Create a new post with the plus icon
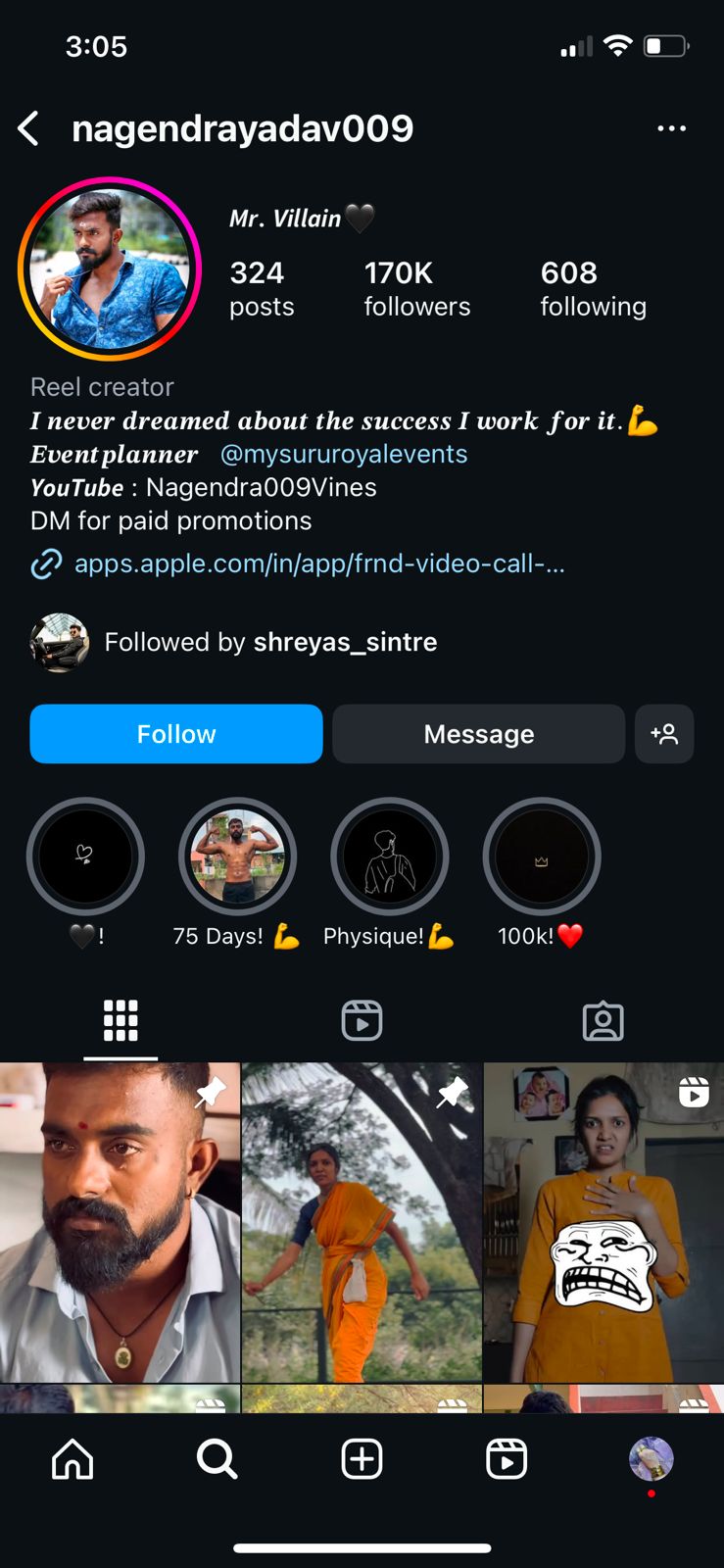Viewport: 724px width, 1568px height. click(362, 1459)
